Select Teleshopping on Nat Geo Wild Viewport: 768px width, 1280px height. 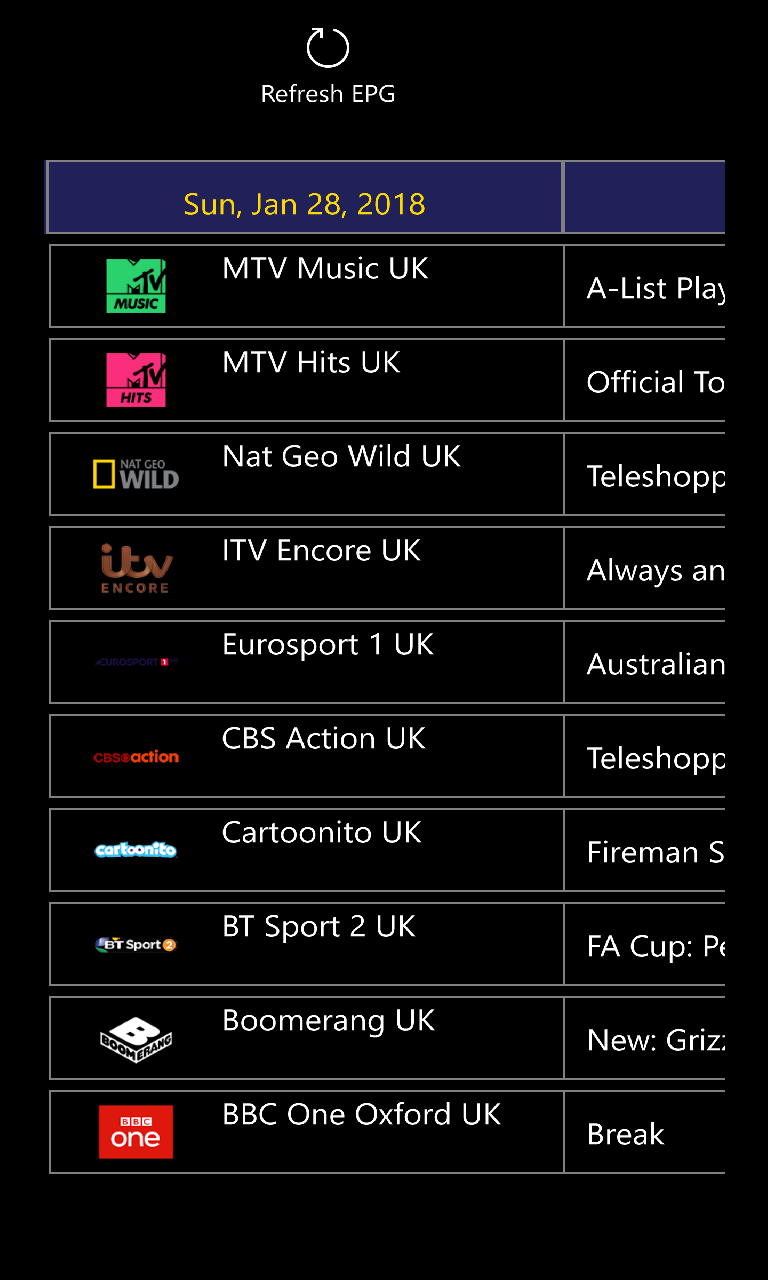pyautogui.click(x=660, y=476)
